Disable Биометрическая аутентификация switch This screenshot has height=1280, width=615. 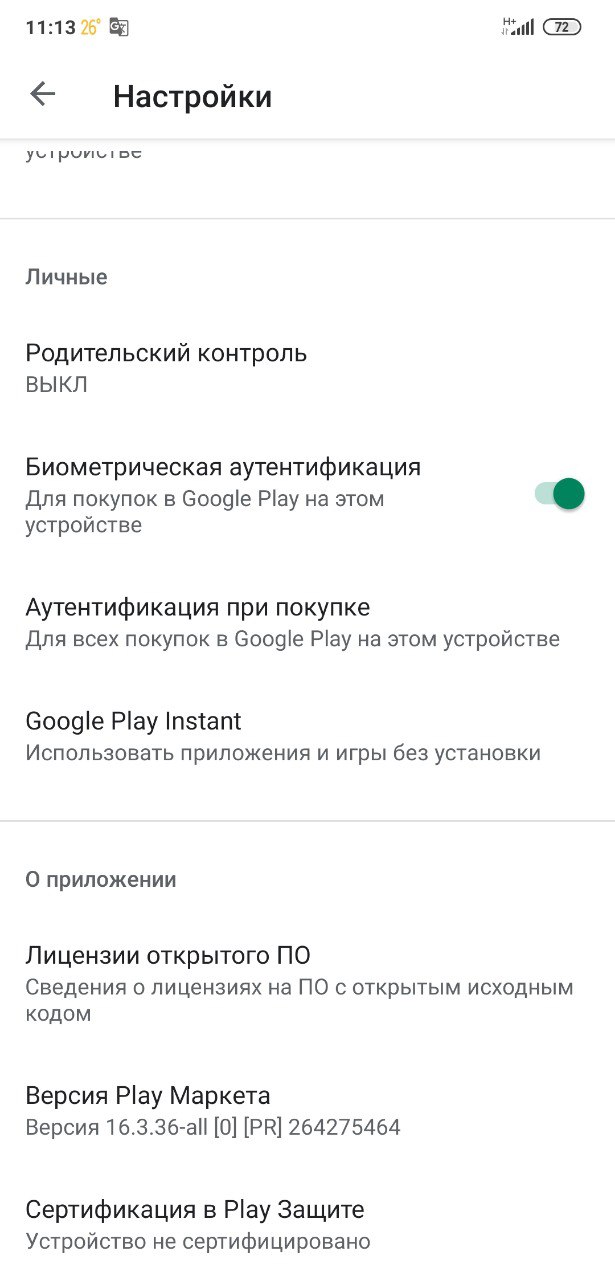pos(558,493)
